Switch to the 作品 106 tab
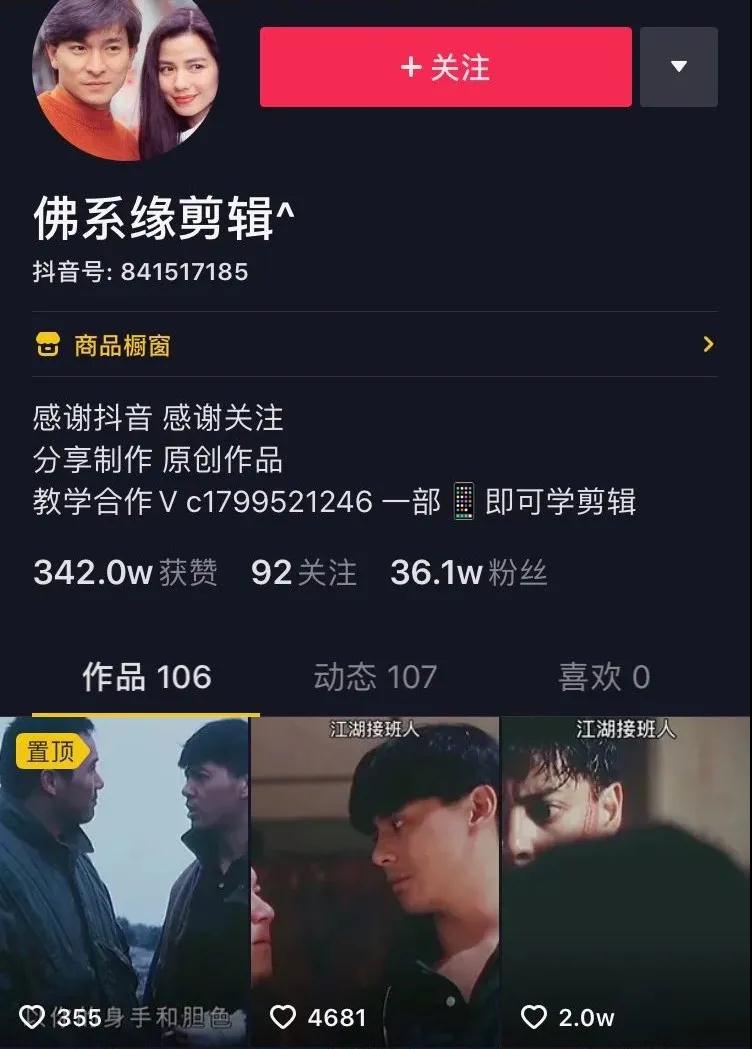 [146, 677]
